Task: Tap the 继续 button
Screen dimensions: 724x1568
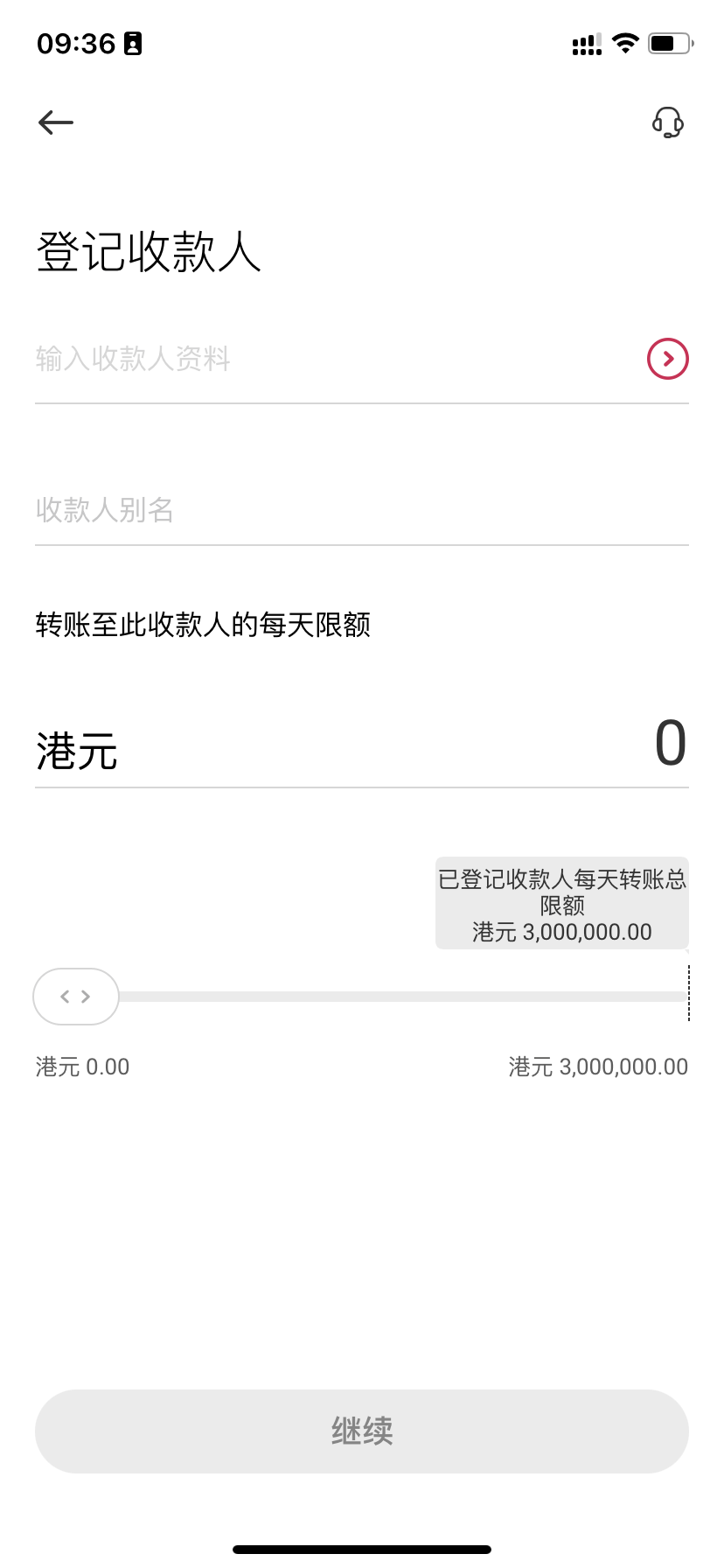Action: tap(362, 1431)
